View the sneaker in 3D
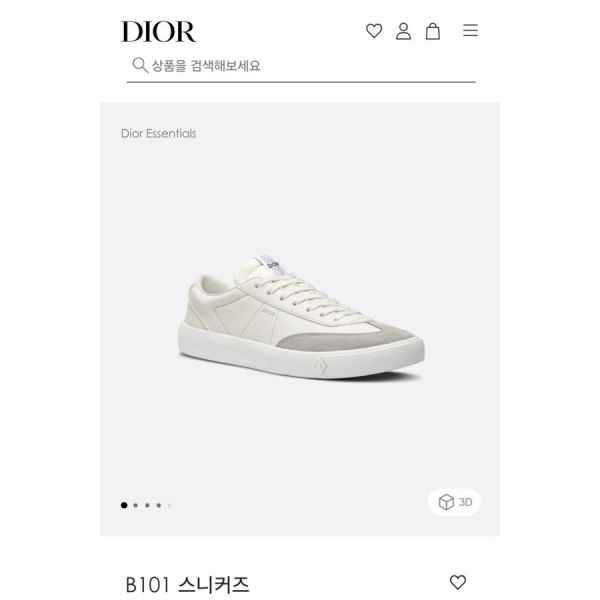 click(455, 502)
